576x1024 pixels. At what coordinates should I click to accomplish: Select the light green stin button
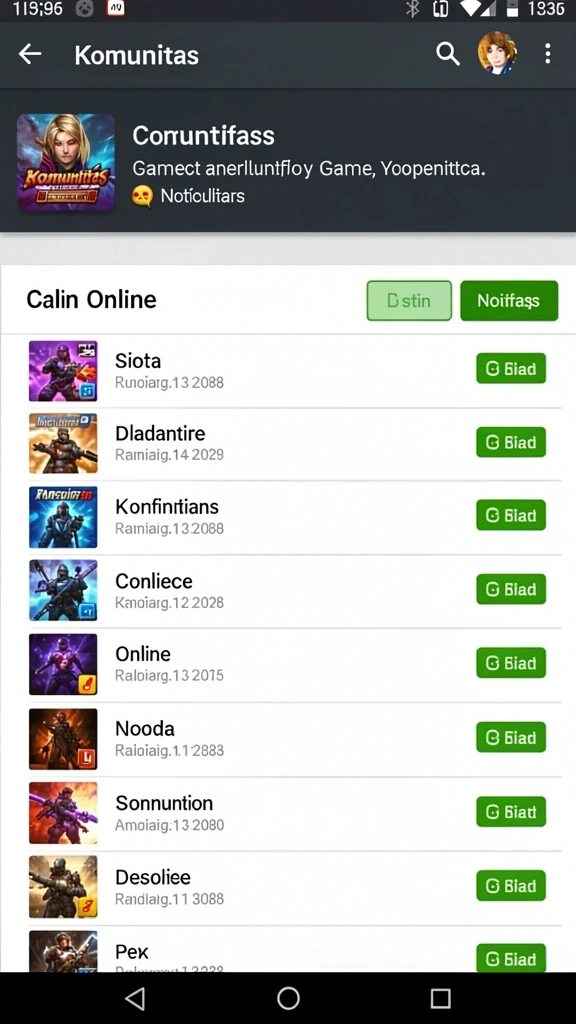[x=409, y=300]
